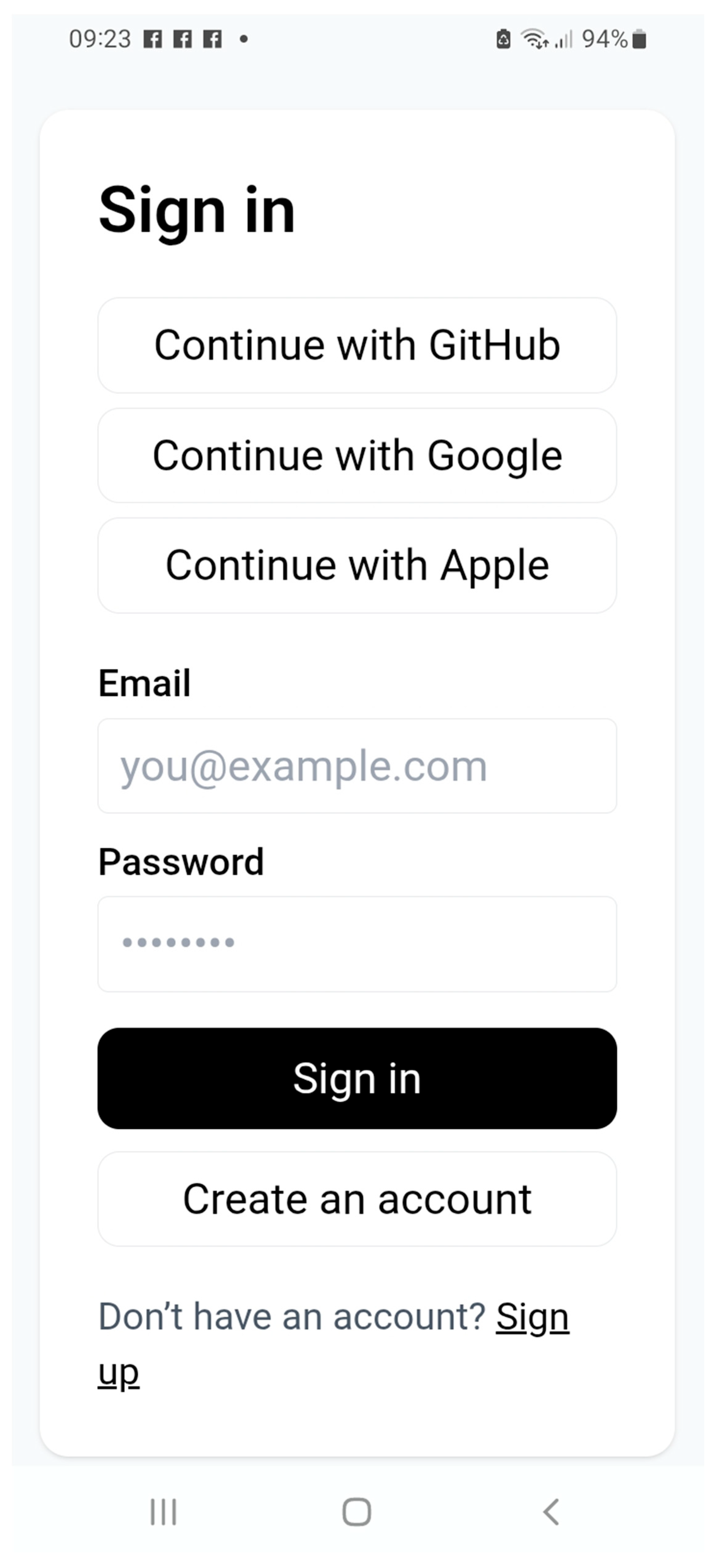Tap the Password field
Image resolution: width=718 pixels, height=1568 pixels.
[x=357, y=944]
